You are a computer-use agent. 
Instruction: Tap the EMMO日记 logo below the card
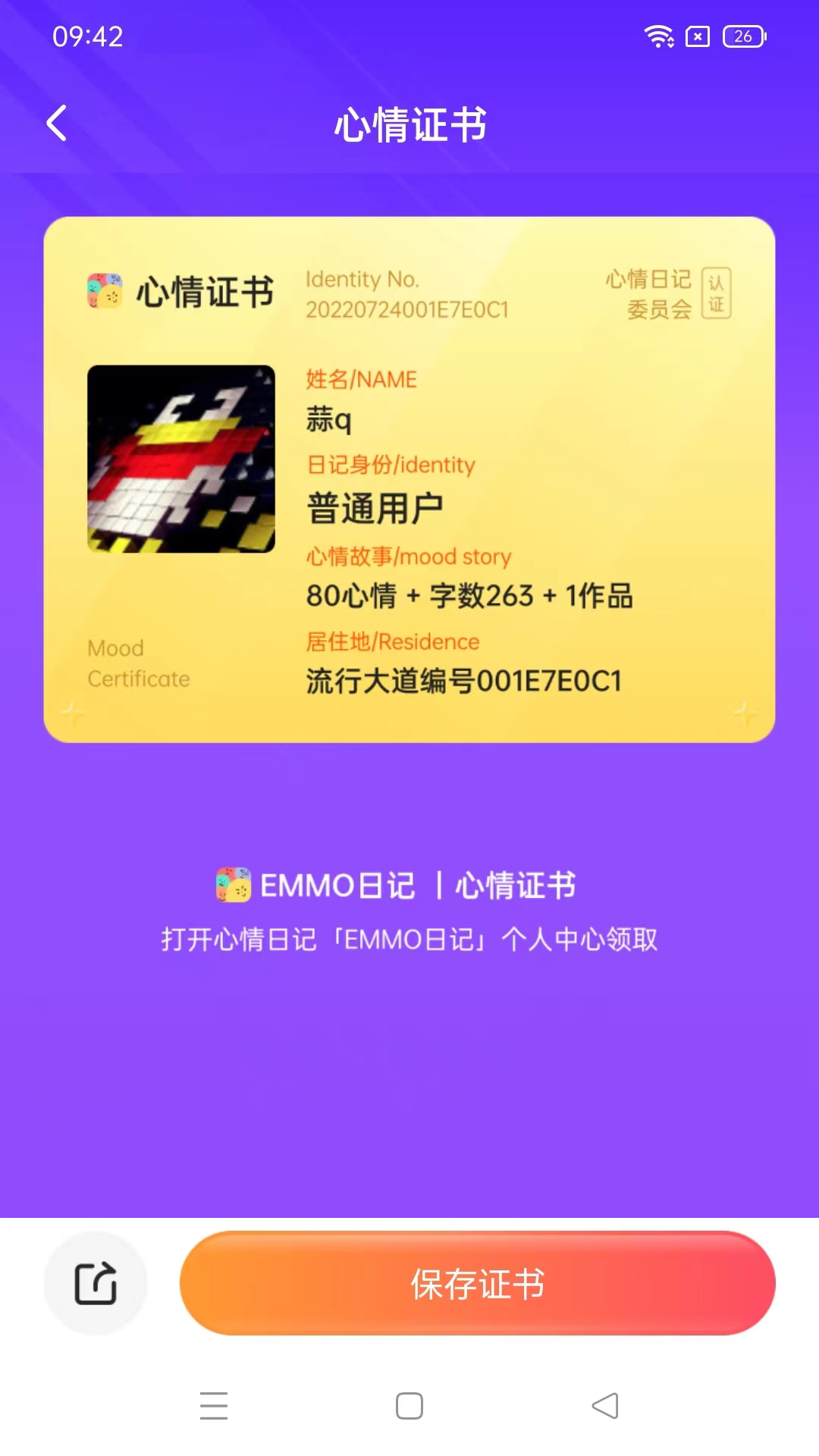coord(235,885)
